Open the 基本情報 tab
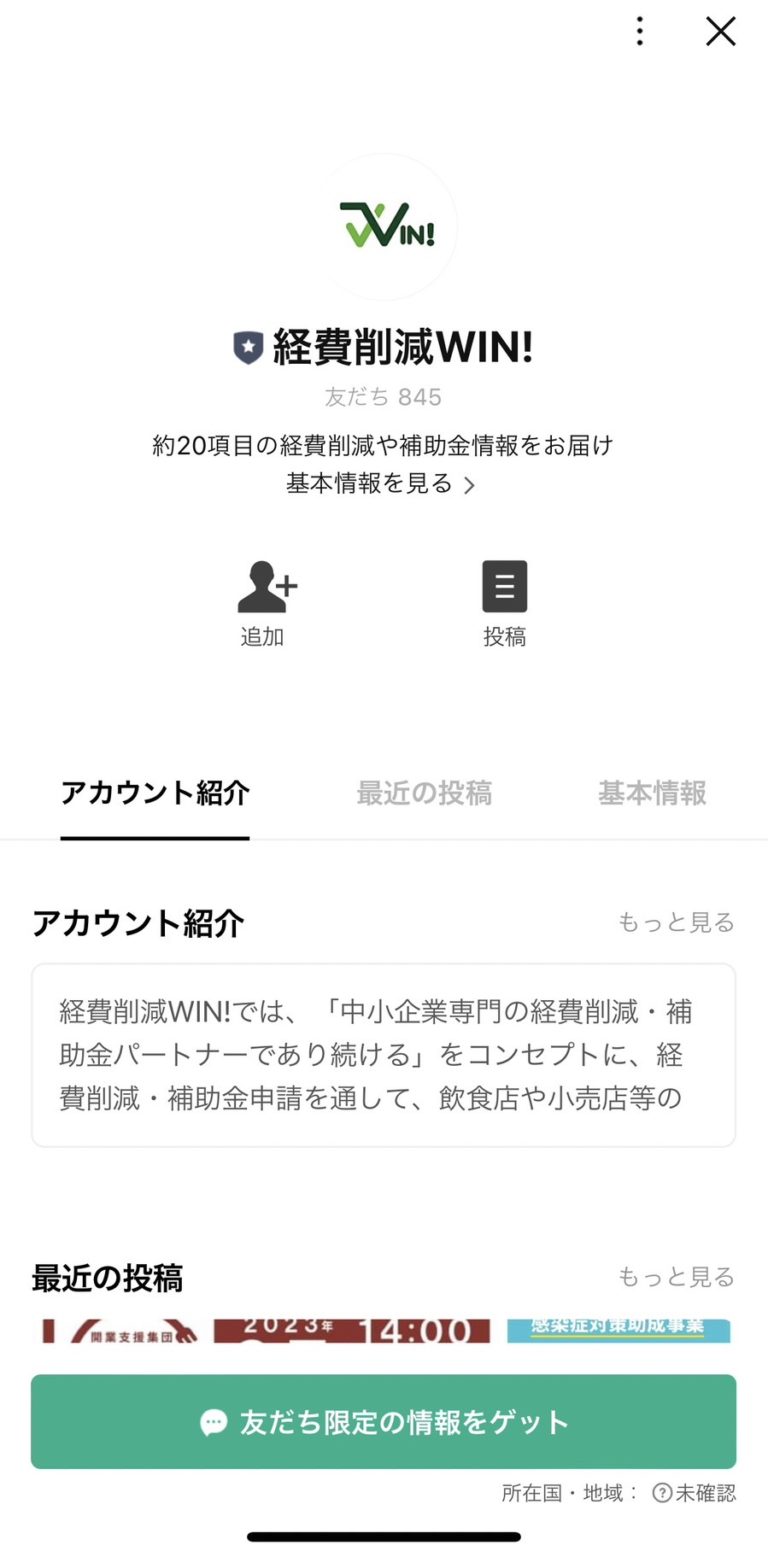 [651, 793]
